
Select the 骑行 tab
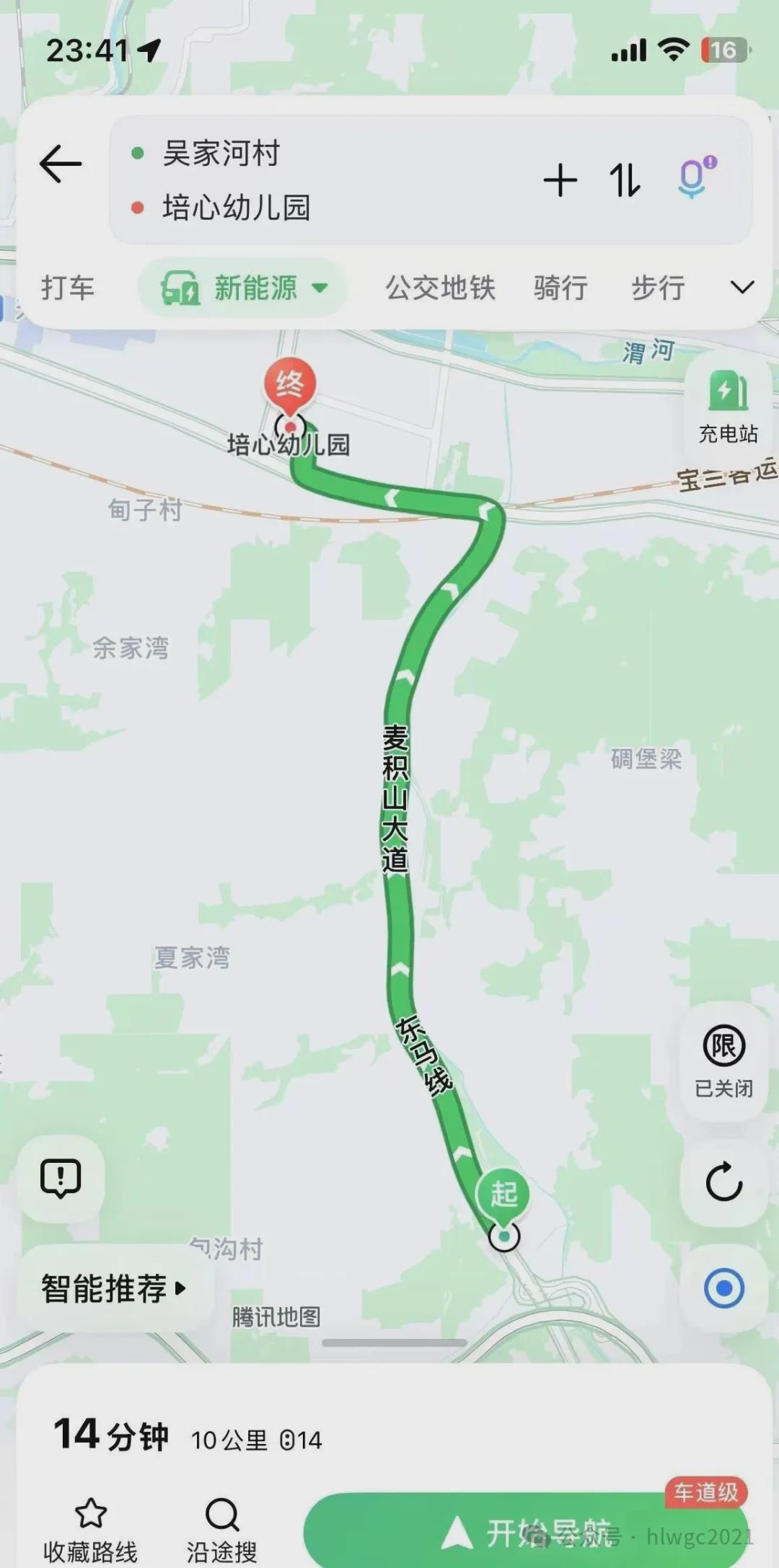pos(560,288)
